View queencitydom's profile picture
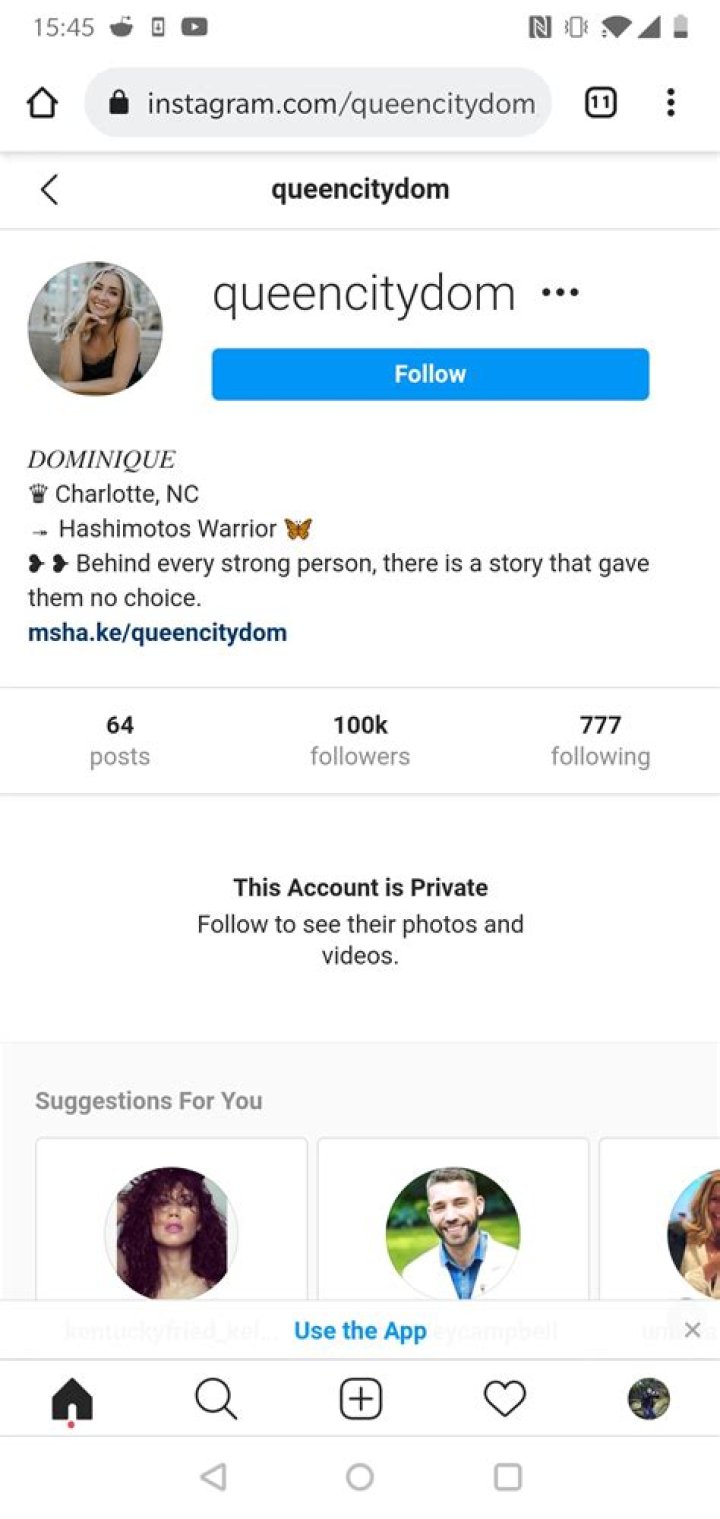 (x=95, y=329)
